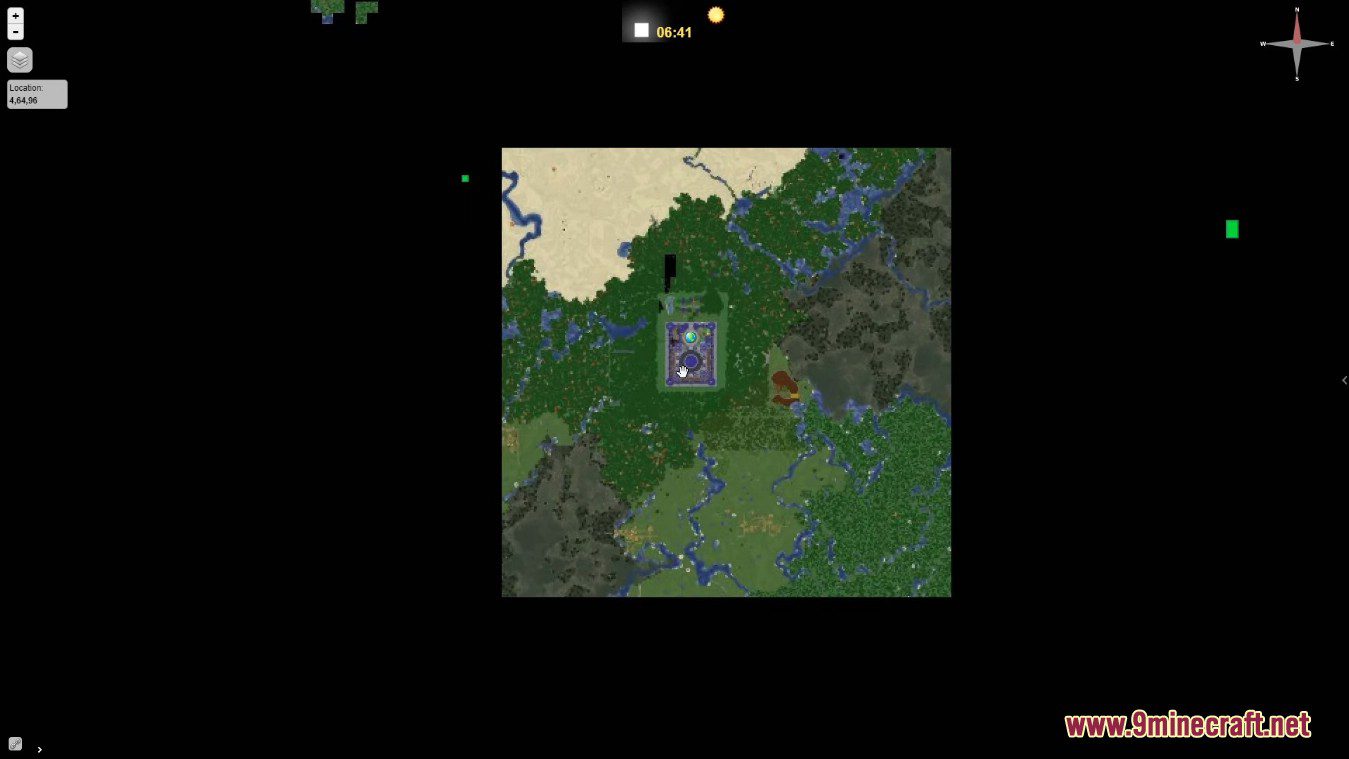Zoom out with the minus button
Image resolution: width=1349 pixels, height=759 pixels.
point(16,32)
